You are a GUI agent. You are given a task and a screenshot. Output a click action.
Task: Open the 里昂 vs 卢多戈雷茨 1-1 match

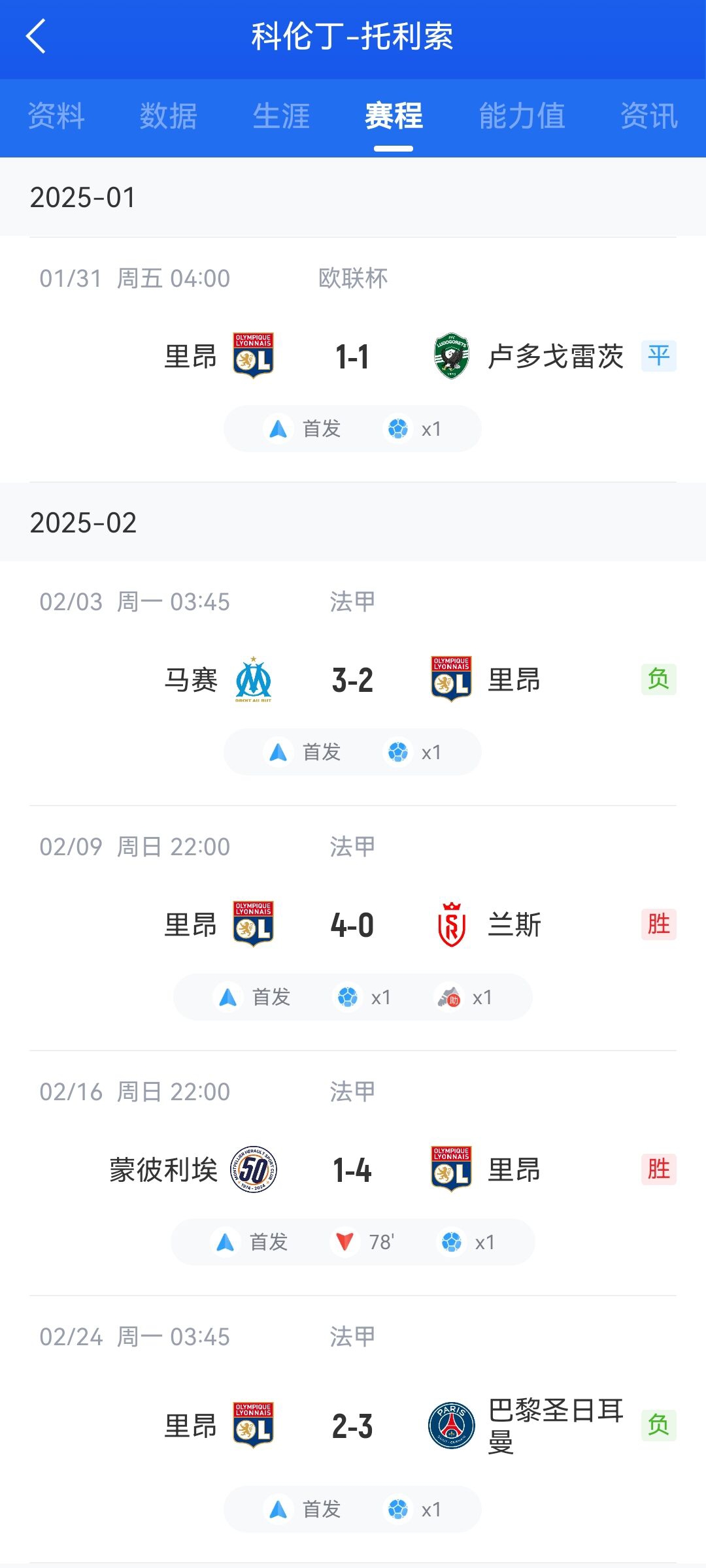point(352,357)
